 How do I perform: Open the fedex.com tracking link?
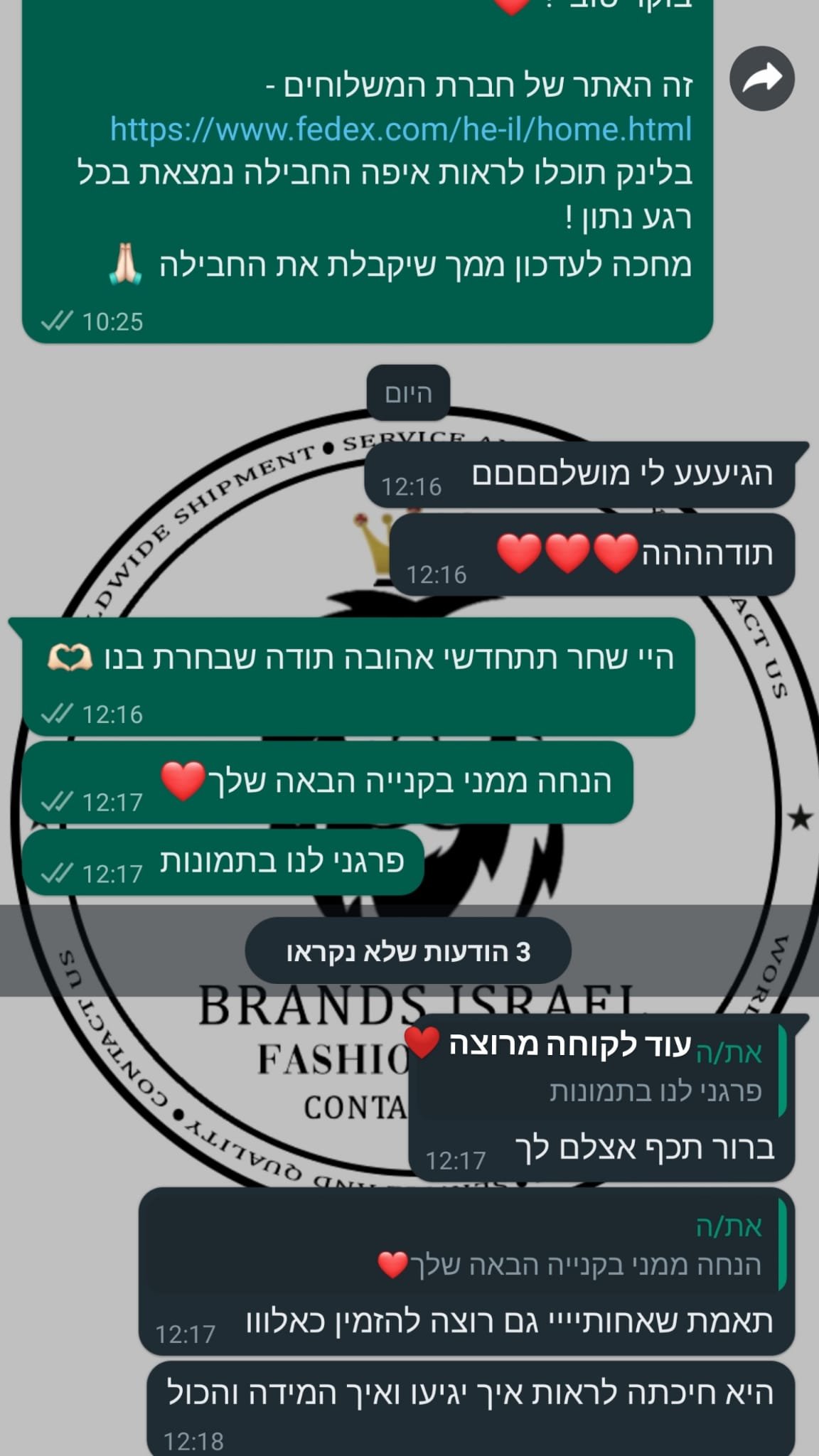click(x=400, y=129)
